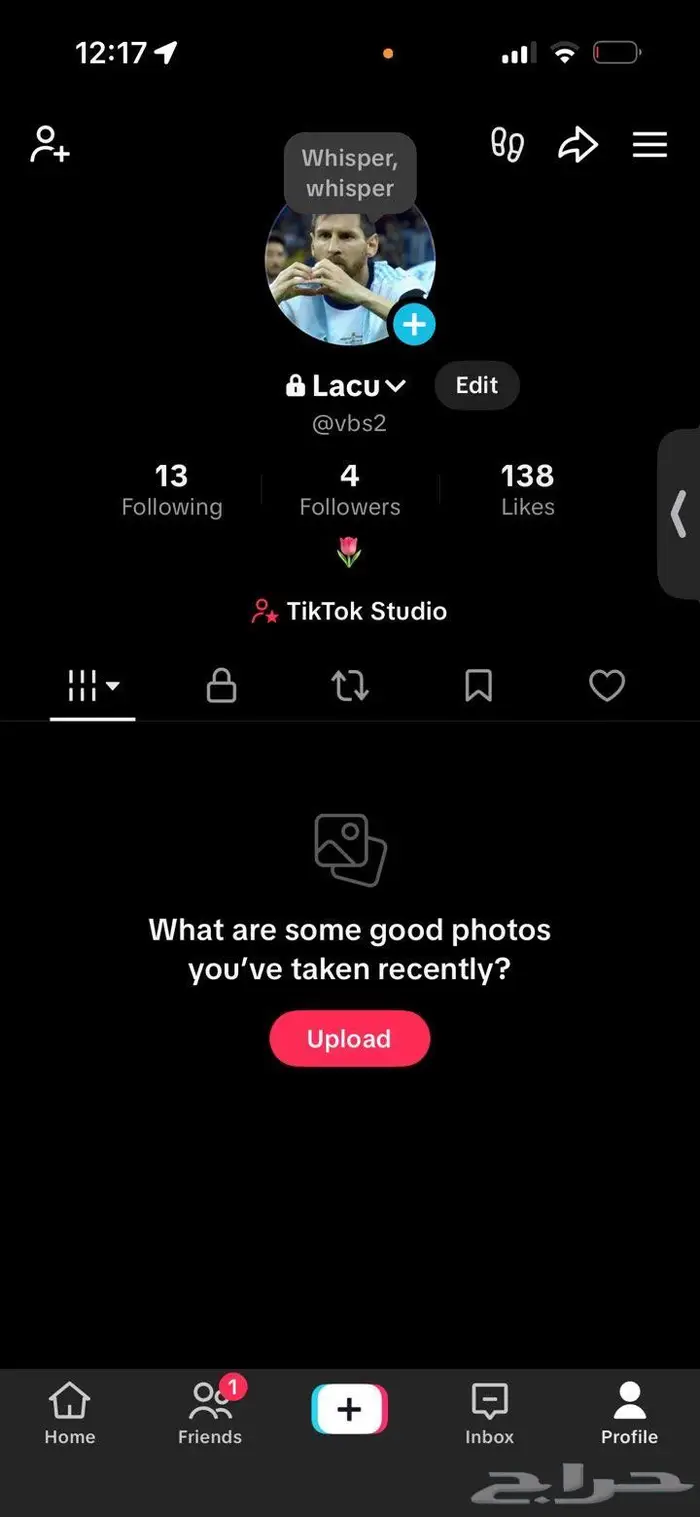Screen dimensions: 700x1517
Task: Open the Inbox tab
Action: tap(489, 1414)
